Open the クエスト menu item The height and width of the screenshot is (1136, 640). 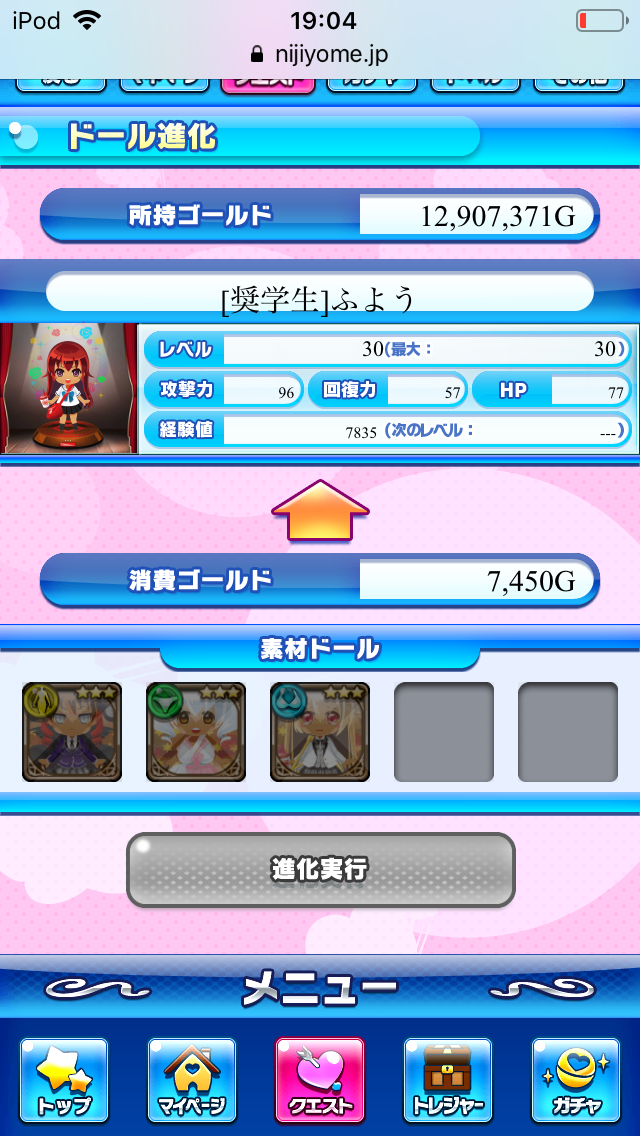(x=320, y=1079)
